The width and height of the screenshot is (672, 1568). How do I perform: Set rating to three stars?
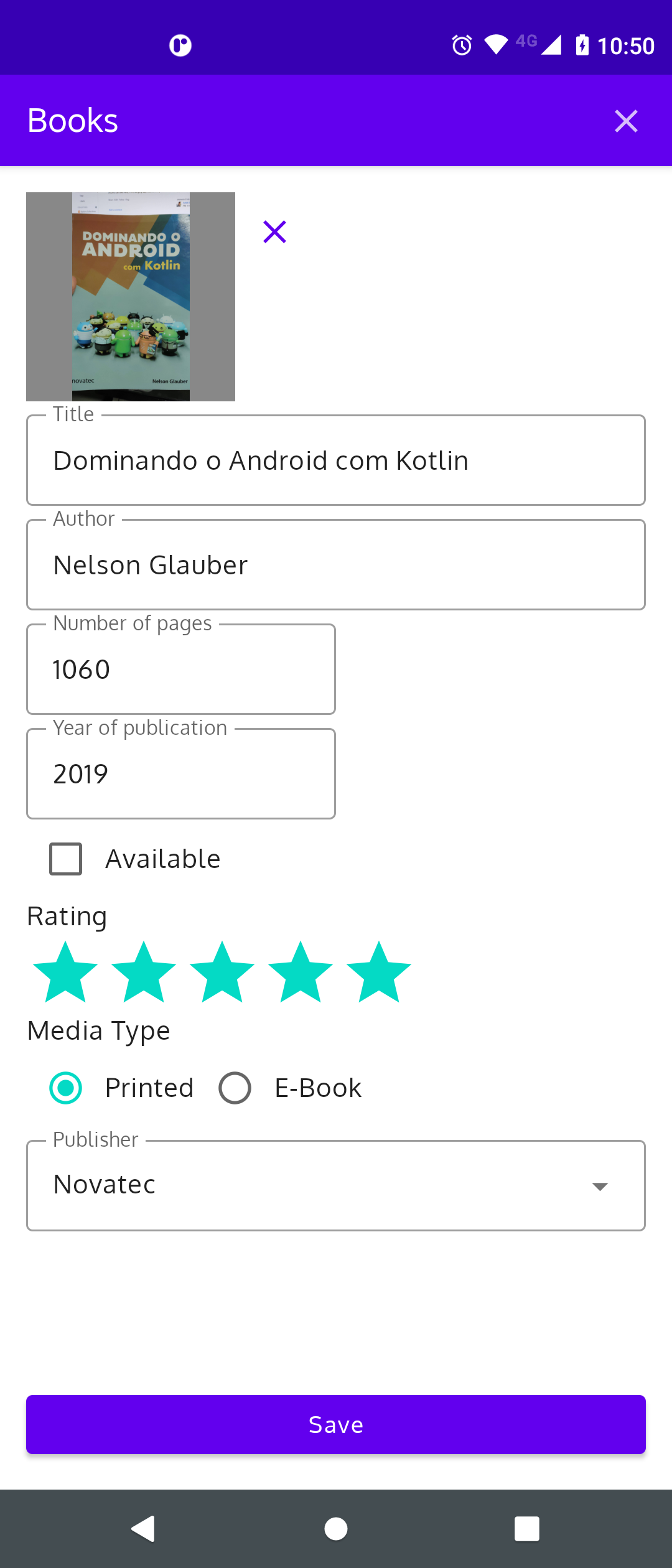pyautogui.click(x=222, y=972)
